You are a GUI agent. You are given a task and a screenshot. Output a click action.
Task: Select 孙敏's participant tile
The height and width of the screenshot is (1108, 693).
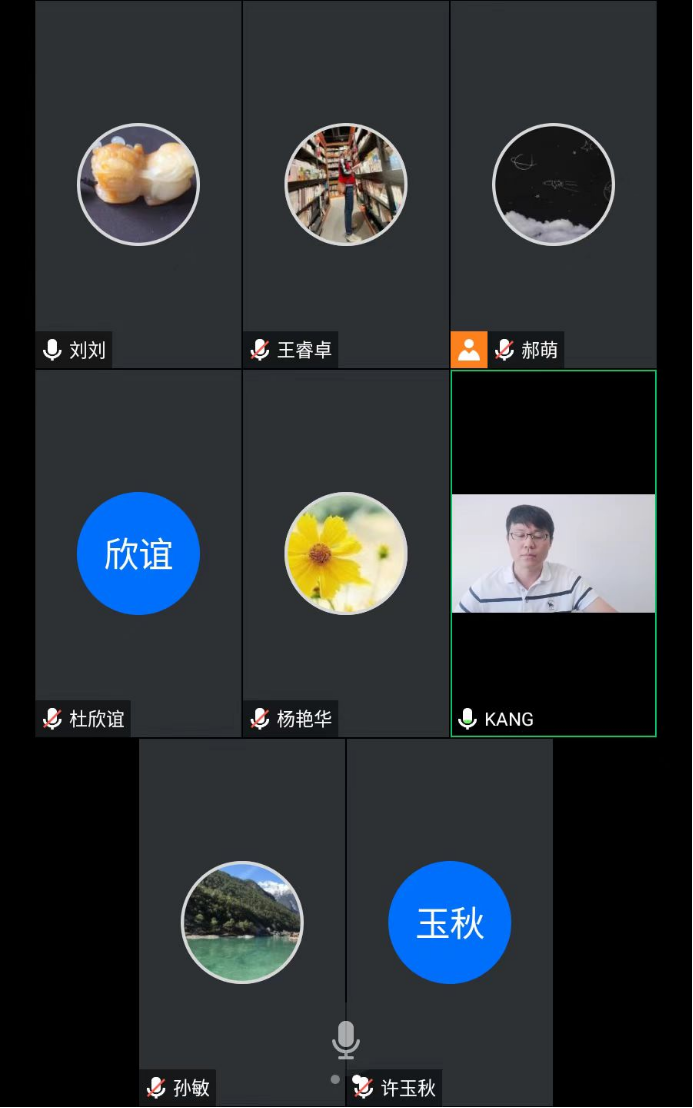242,922
